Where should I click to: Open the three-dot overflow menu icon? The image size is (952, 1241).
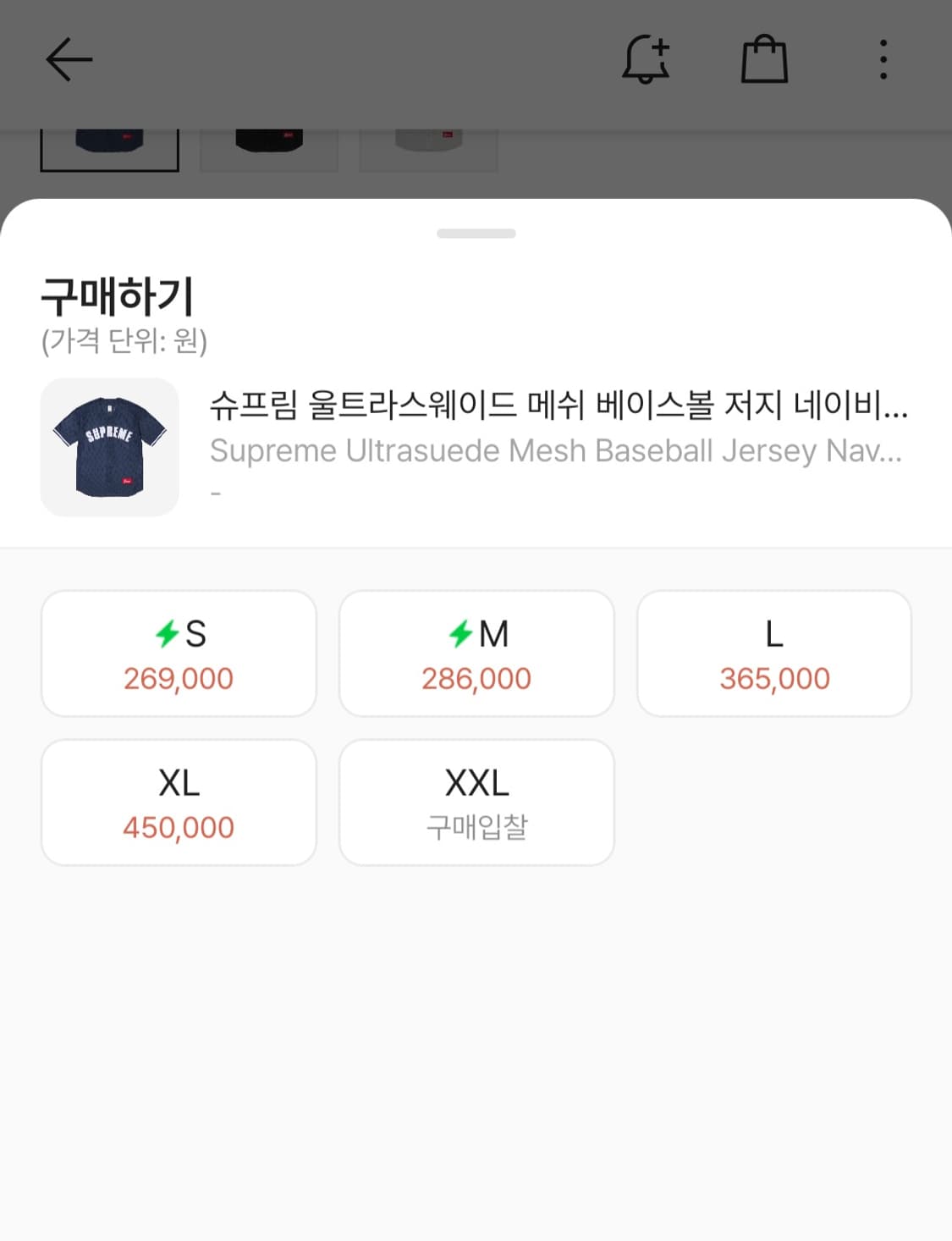(883, 58)
